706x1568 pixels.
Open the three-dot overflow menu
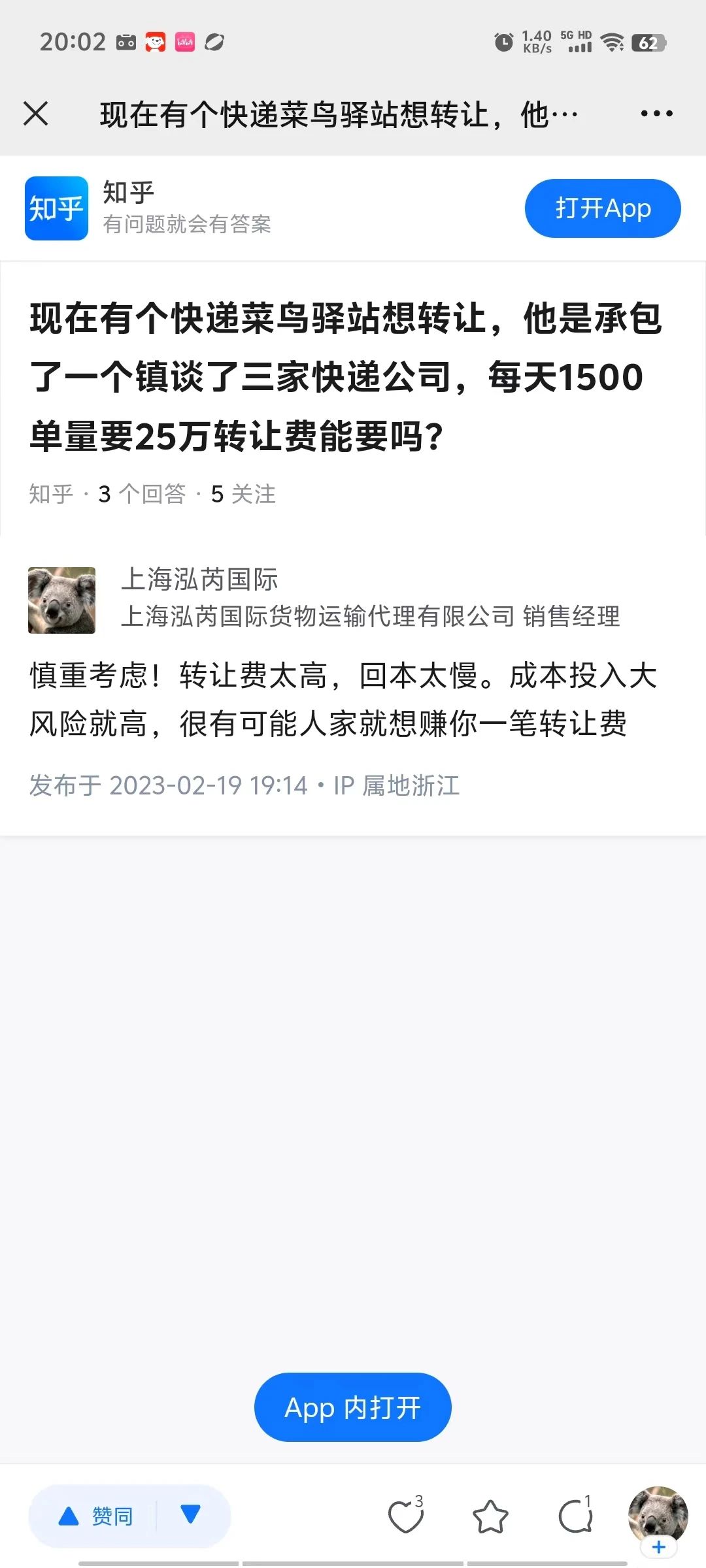(656, 114)
